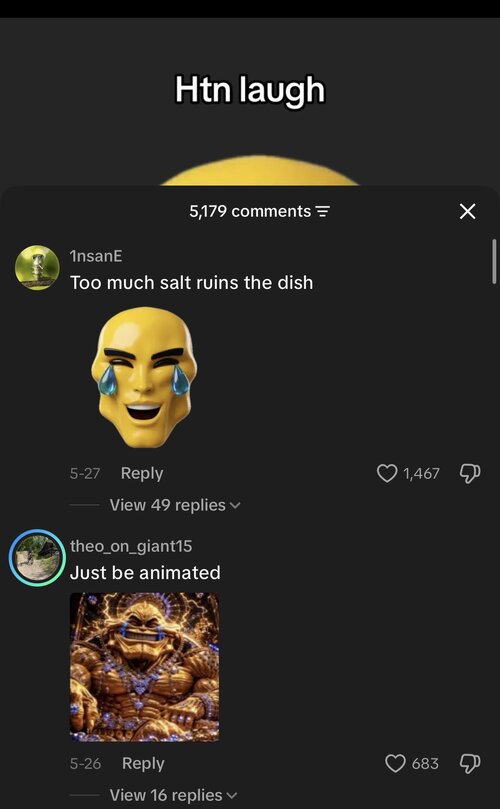
Task: Dislike 1nsanE's comment
Action: (x=470, y=473)
